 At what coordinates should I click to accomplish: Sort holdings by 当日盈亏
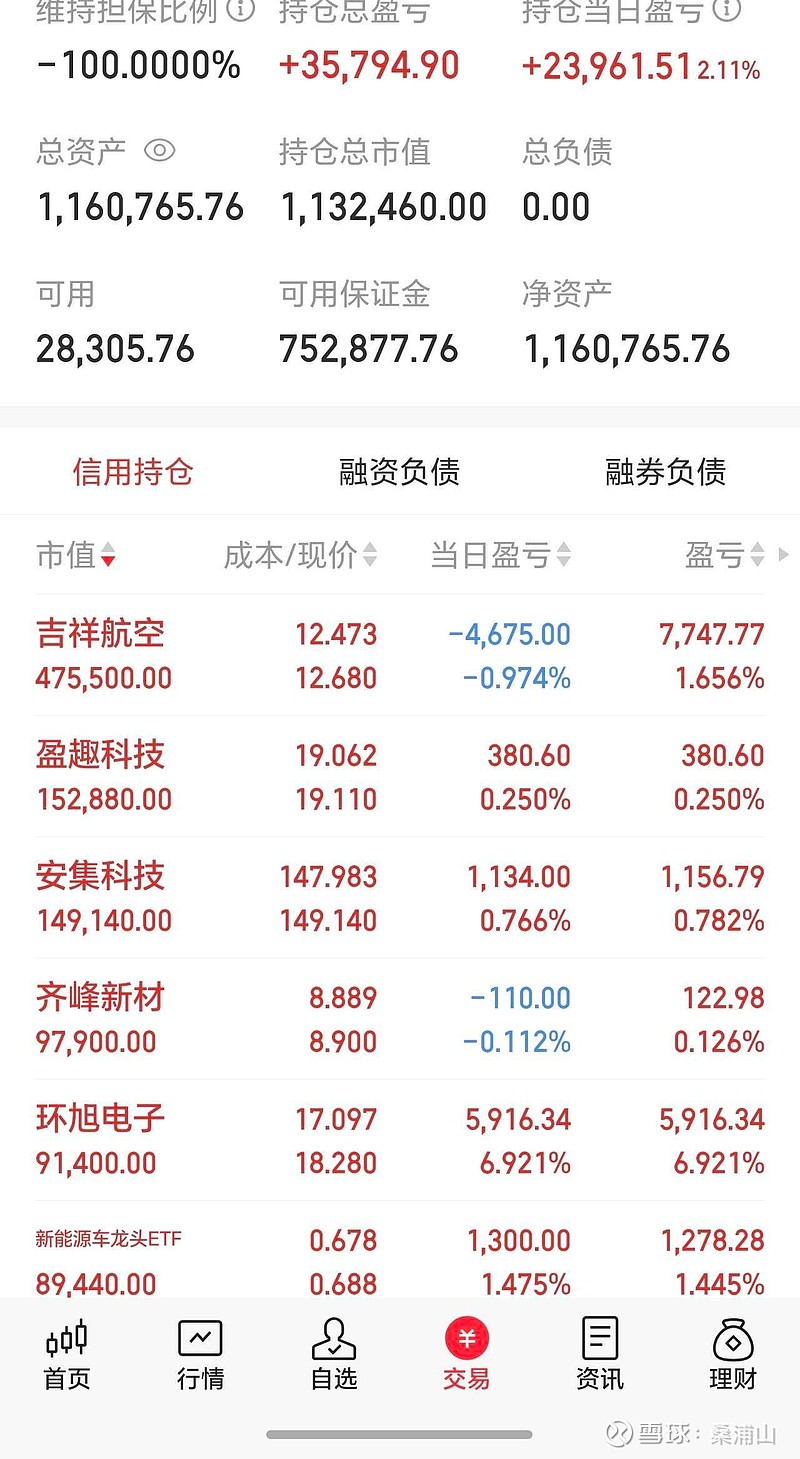(x=500, y=555)
